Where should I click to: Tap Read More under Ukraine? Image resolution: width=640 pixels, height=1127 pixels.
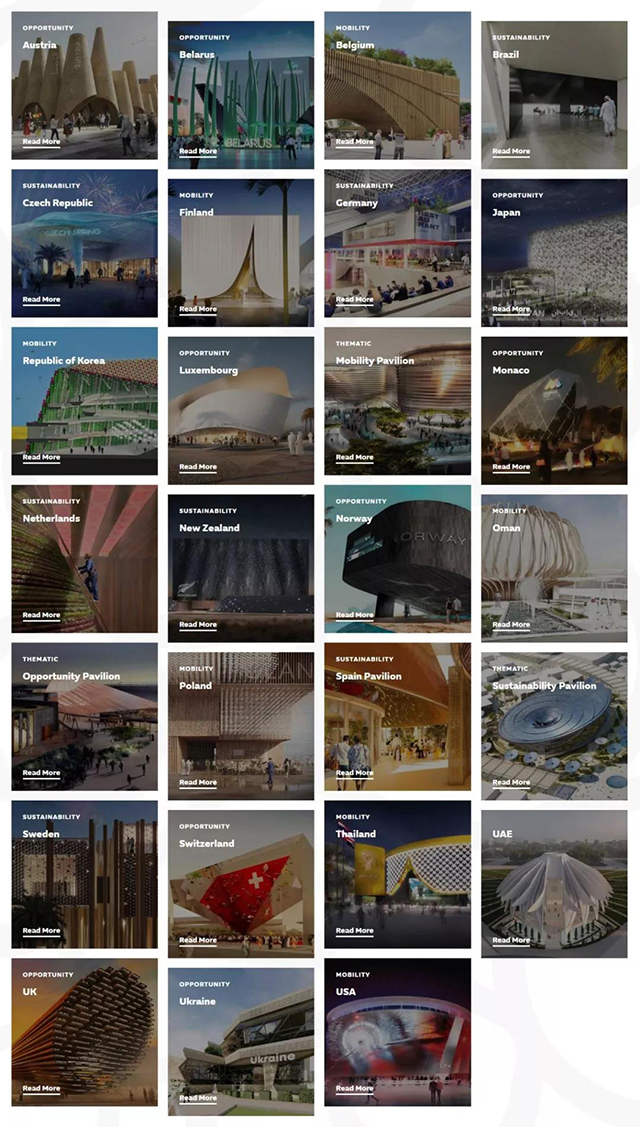(198, 1098)
